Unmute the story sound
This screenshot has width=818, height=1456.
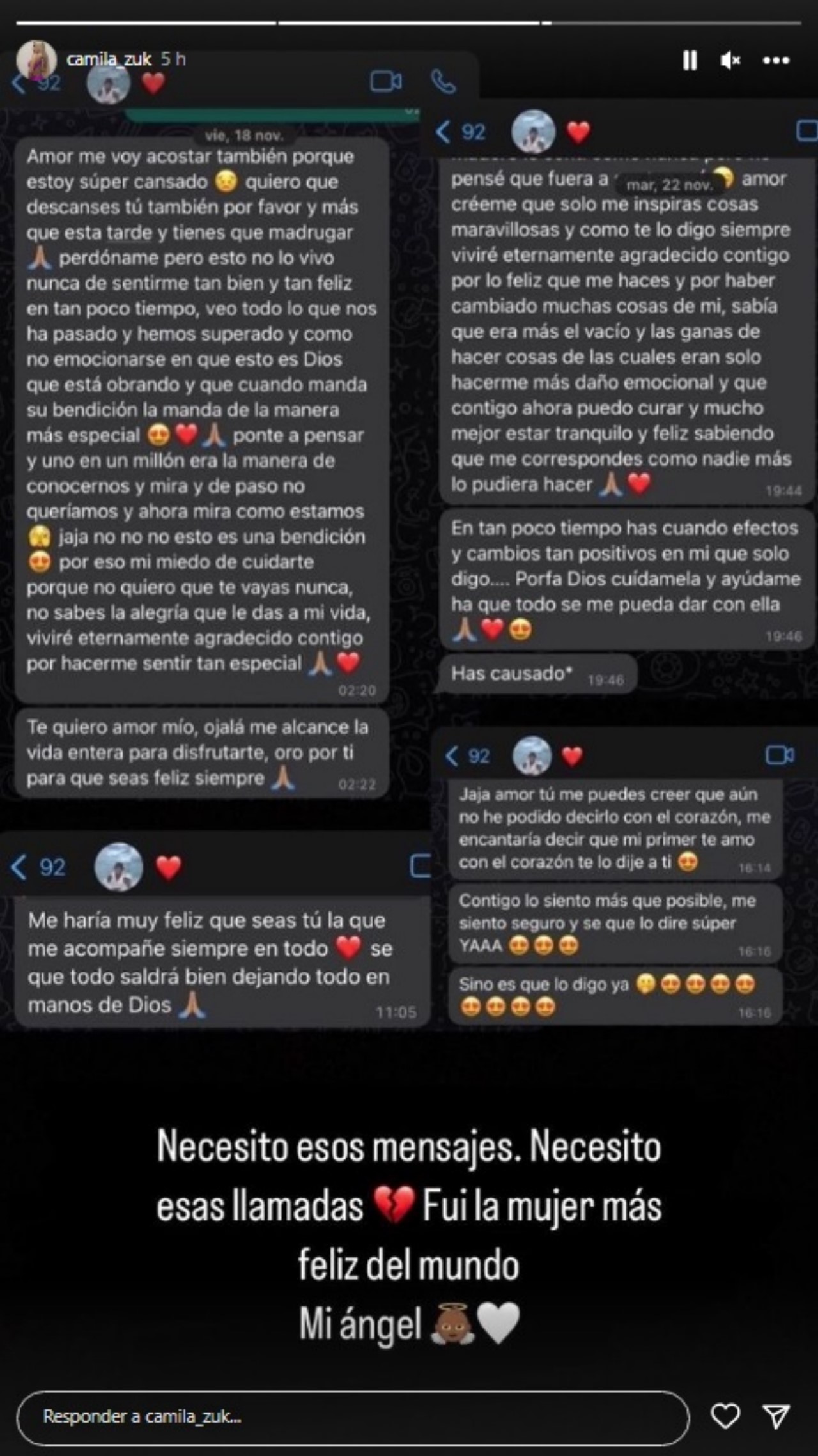[x=730, y=61]
